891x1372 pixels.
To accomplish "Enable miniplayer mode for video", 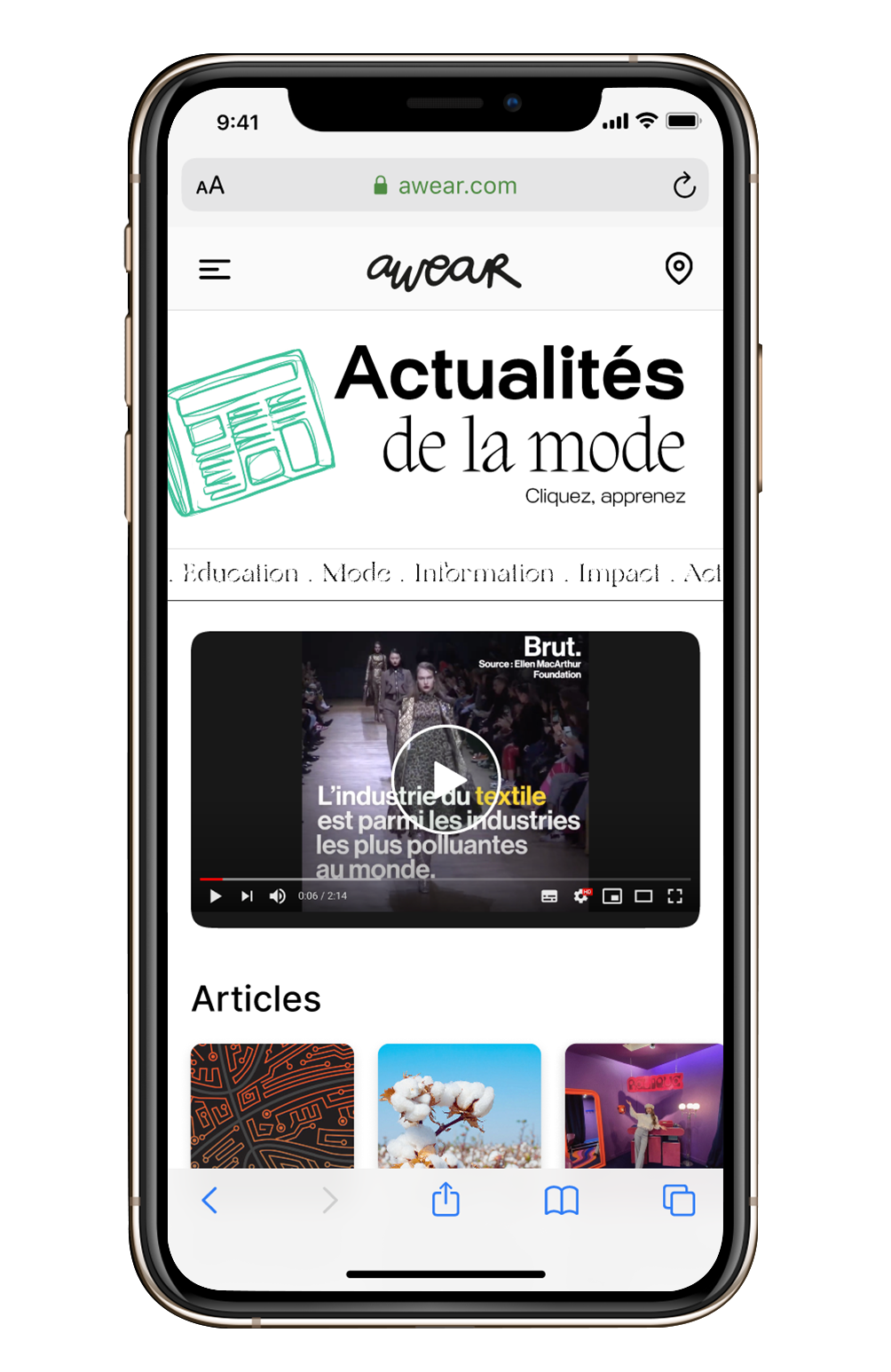I will [612, 896].
